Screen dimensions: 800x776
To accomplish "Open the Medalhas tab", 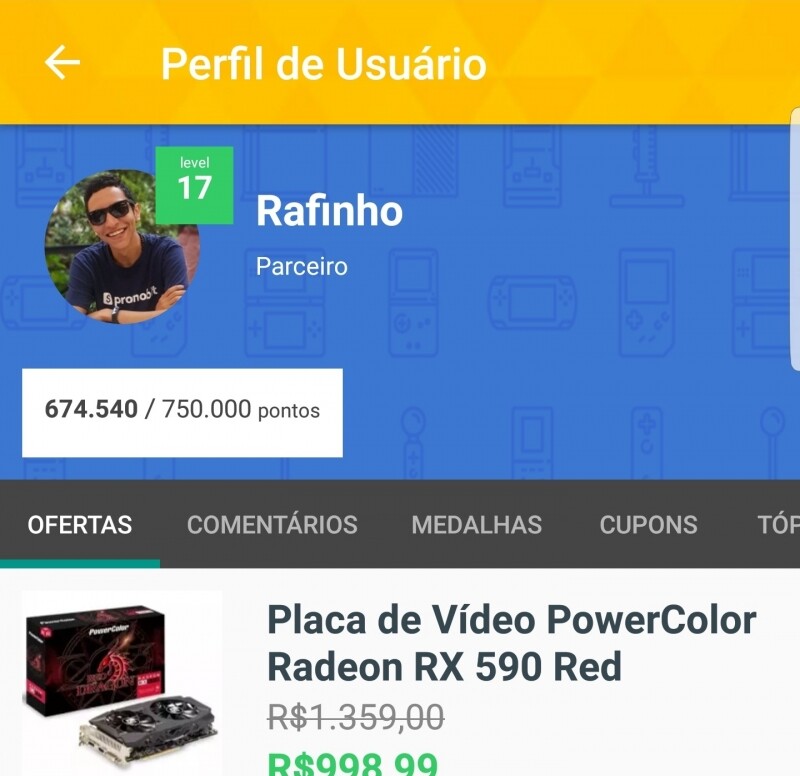I will 477,524.
